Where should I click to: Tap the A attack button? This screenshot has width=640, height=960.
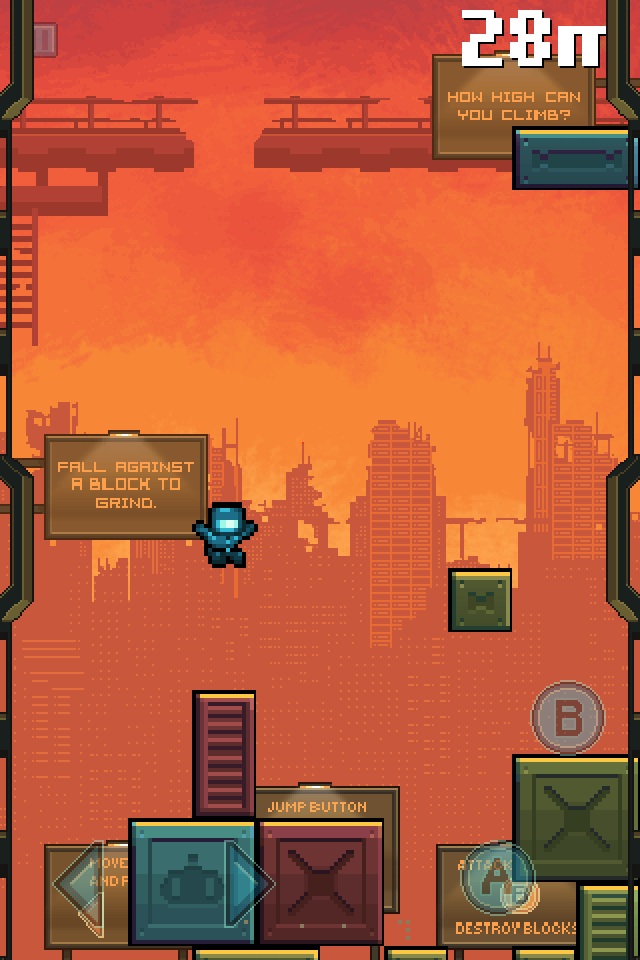(x=497, y=879)
